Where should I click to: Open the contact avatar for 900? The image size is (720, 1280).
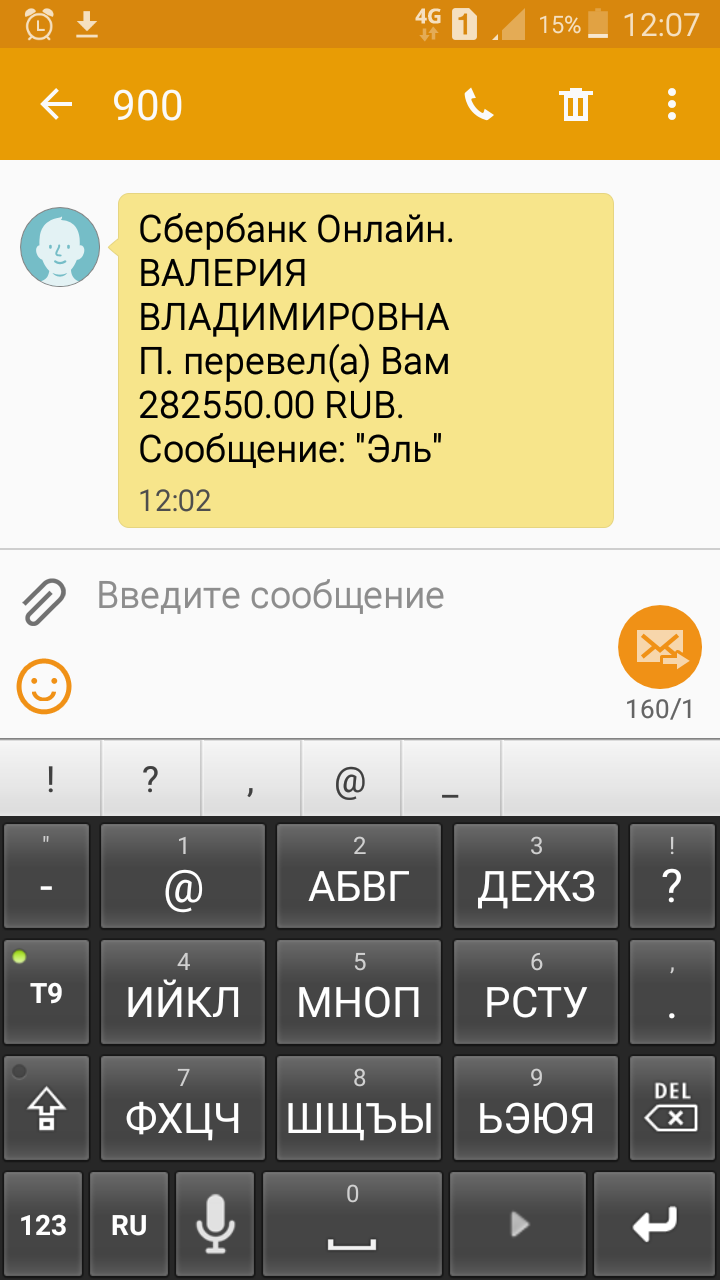click(60, 247)
